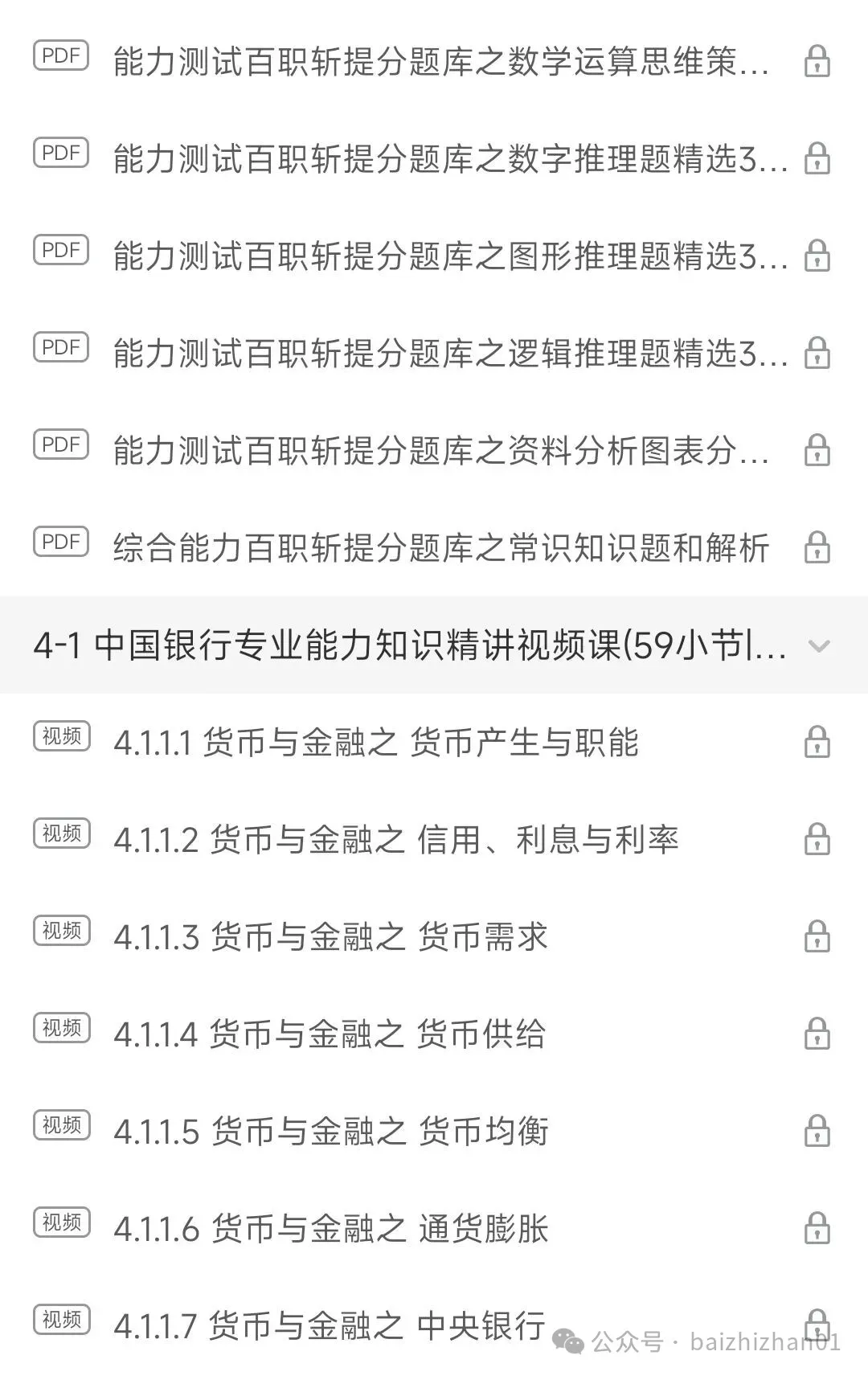Select video 4.1.1.4 货币供给
This screenshot has height=1376, width=868.
(x=434, y=1034)
